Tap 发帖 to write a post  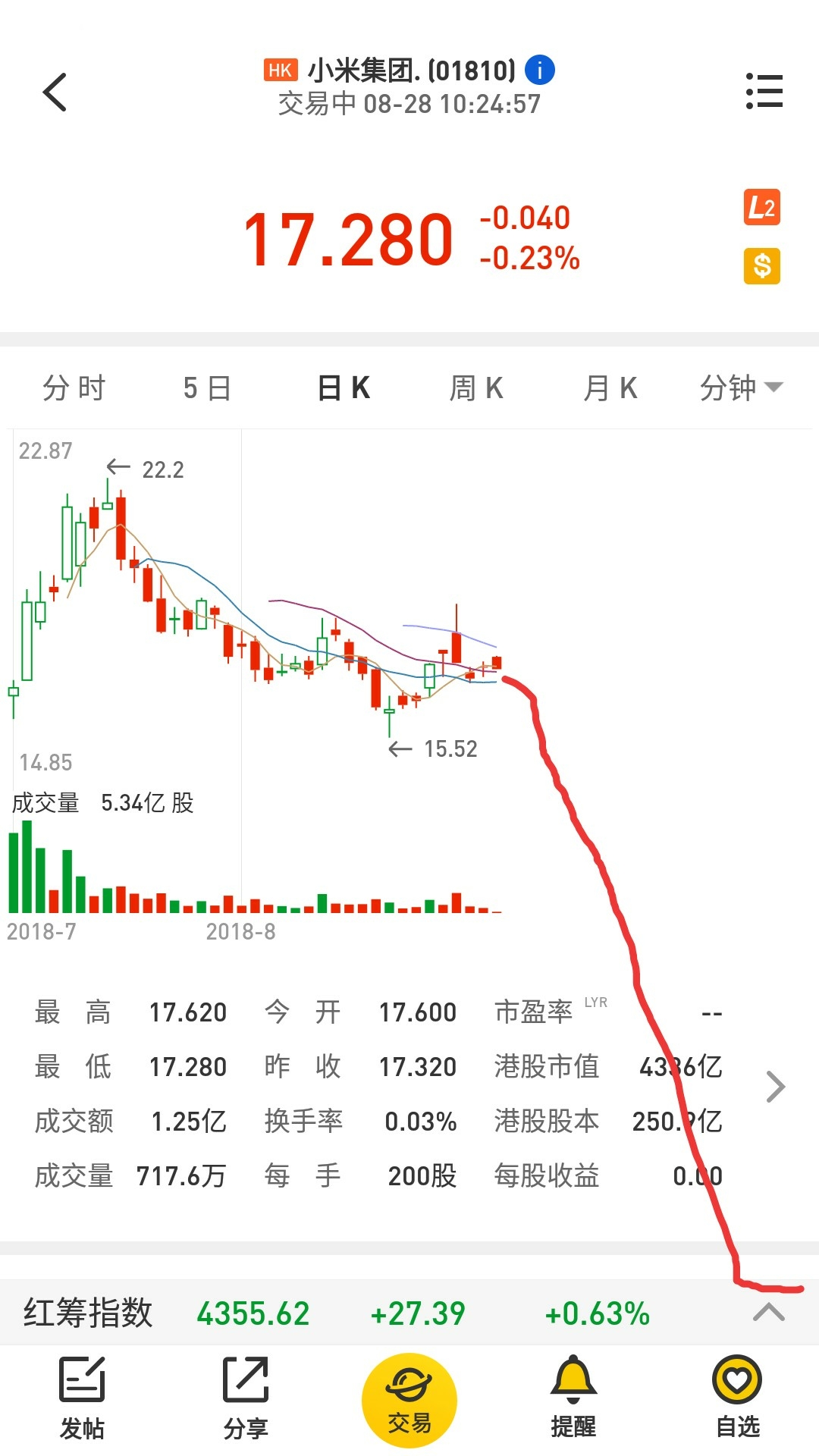pyautogui.click(x=82, y=1399)
